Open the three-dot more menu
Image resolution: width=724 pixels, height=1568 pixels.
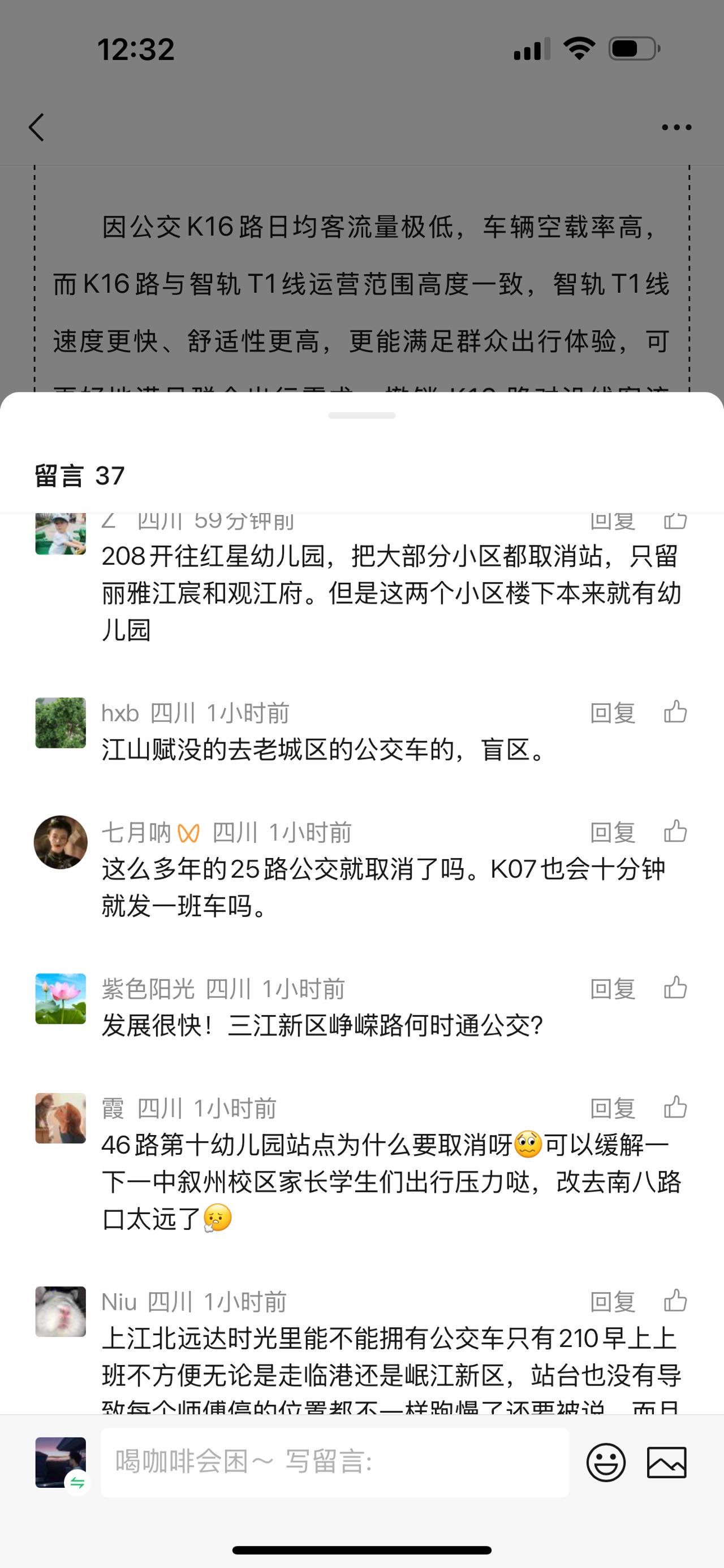(676, 127)
